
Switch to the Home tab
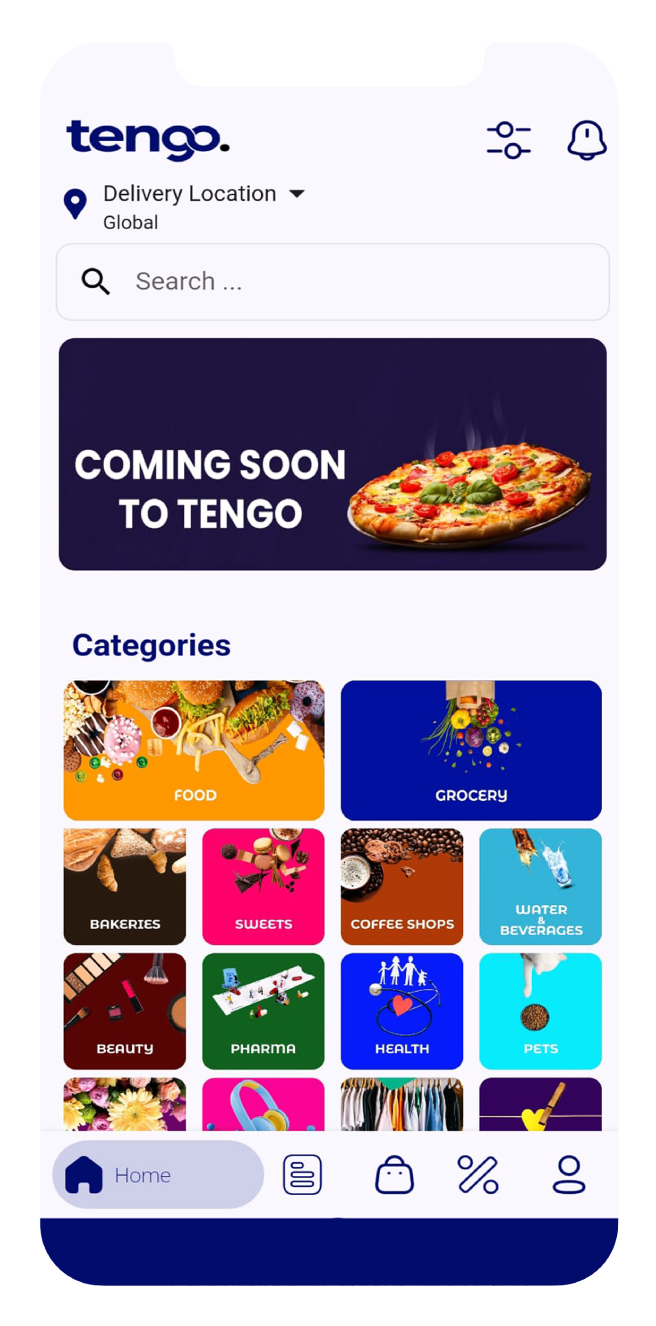[x=158, y=1175]
